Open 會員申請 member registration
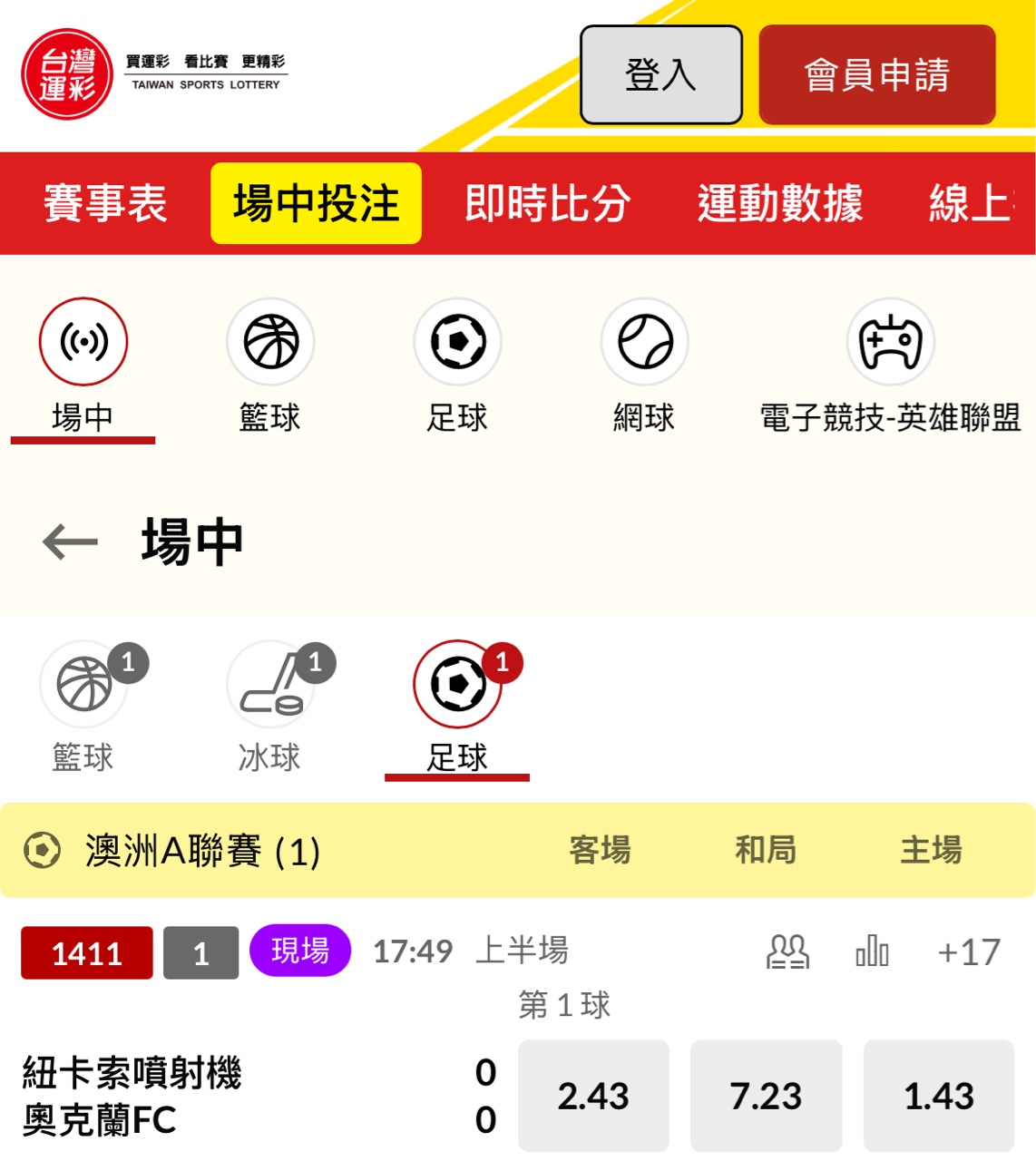1036x1161 pixels. click(876, 74)
